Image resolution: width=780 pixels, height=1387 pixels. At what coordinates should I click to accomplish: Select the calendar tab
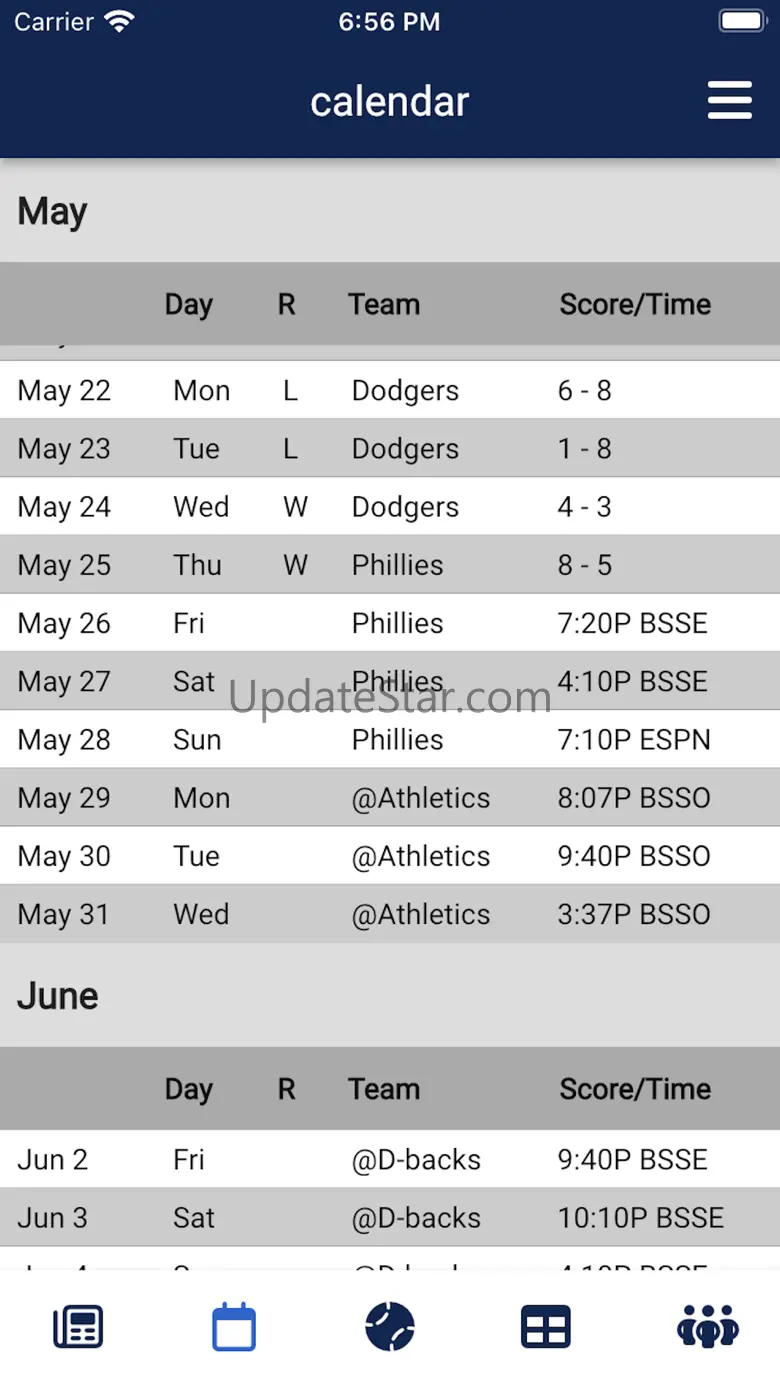coord(234,1327)
